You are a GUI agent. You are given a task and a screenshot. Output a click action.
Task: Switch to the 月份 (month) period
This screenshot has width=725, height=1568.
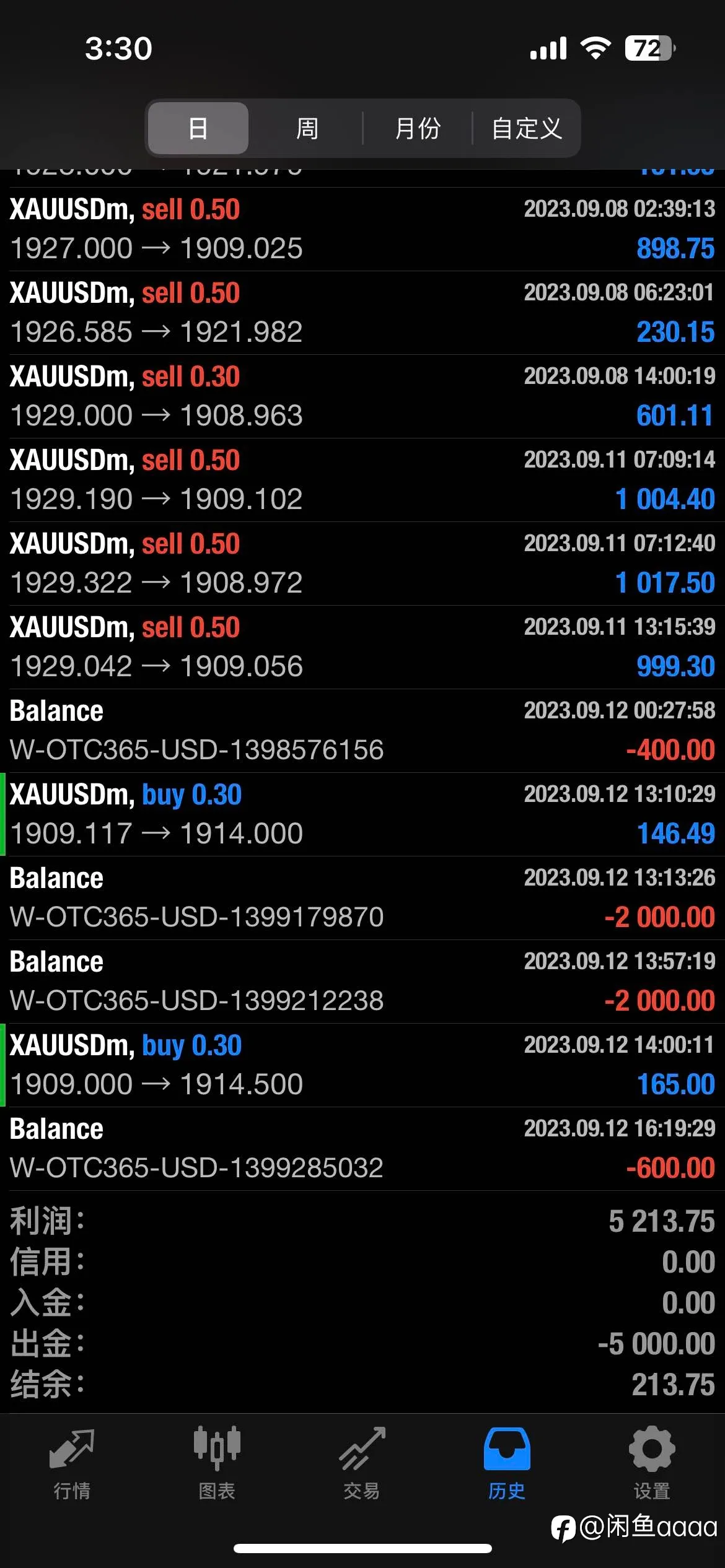click(x=418, y=128)
